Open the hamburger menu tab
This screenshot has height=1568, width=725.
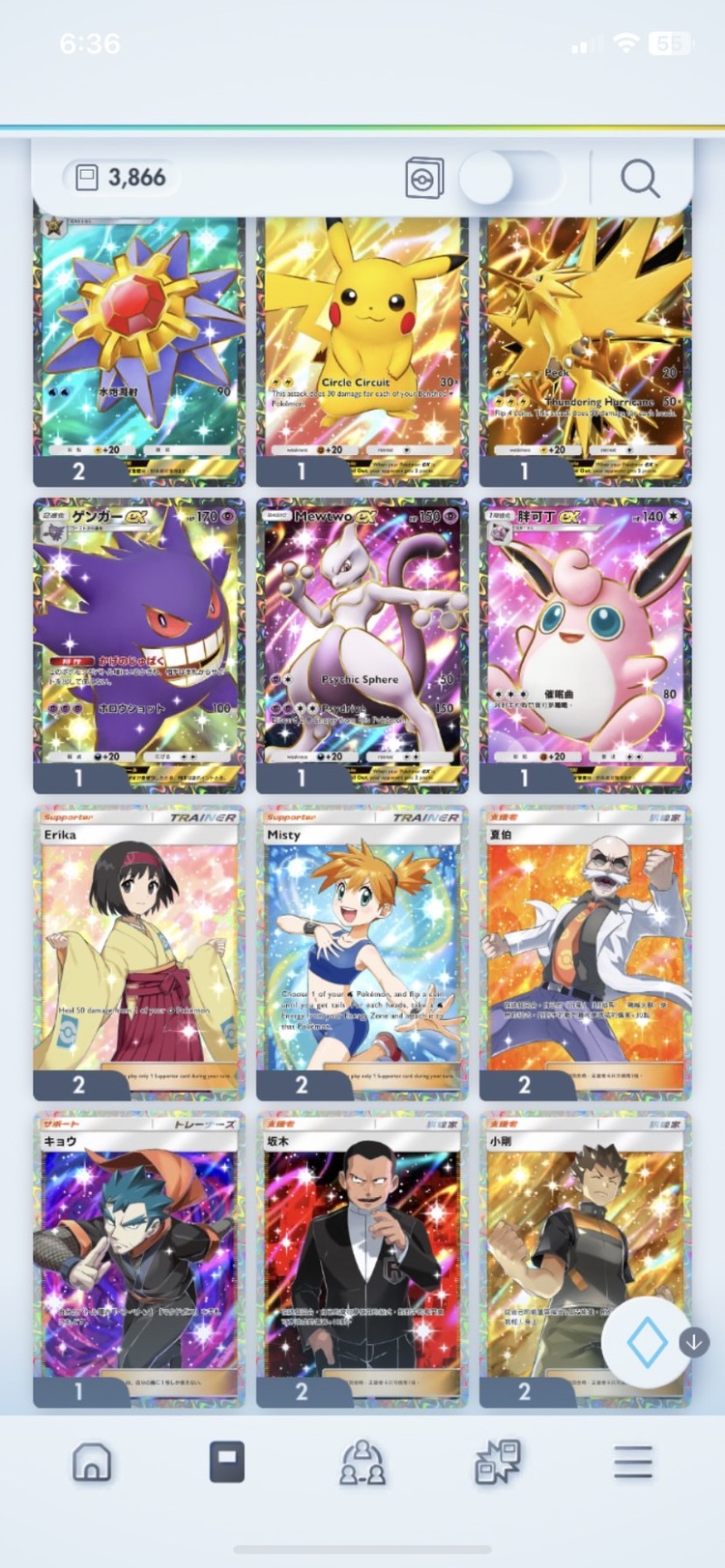pyautogui.click(x=633, y=1463)
